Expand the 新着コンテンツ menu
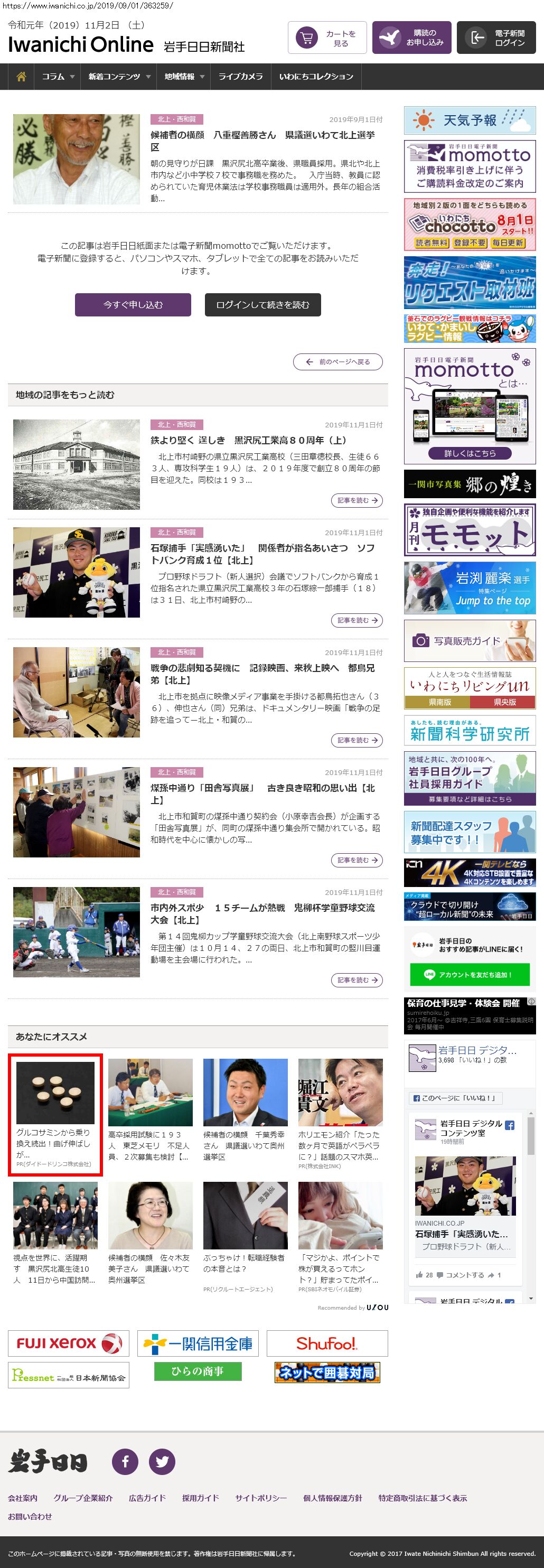The image size is (544, 1568). [119, 77]
